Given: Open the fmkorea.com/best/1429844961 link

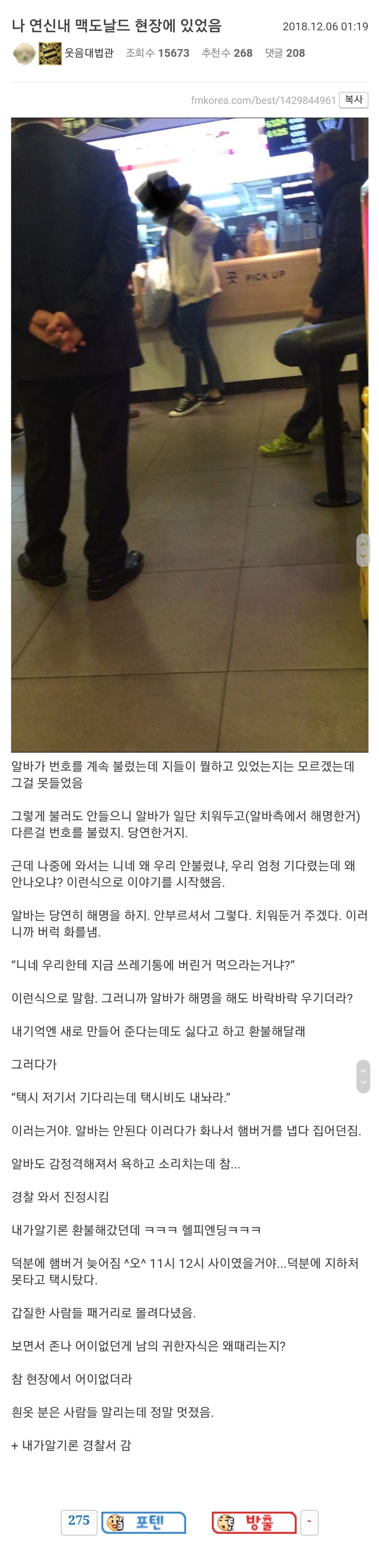Looking at the screenshot, I should point(263,101).
